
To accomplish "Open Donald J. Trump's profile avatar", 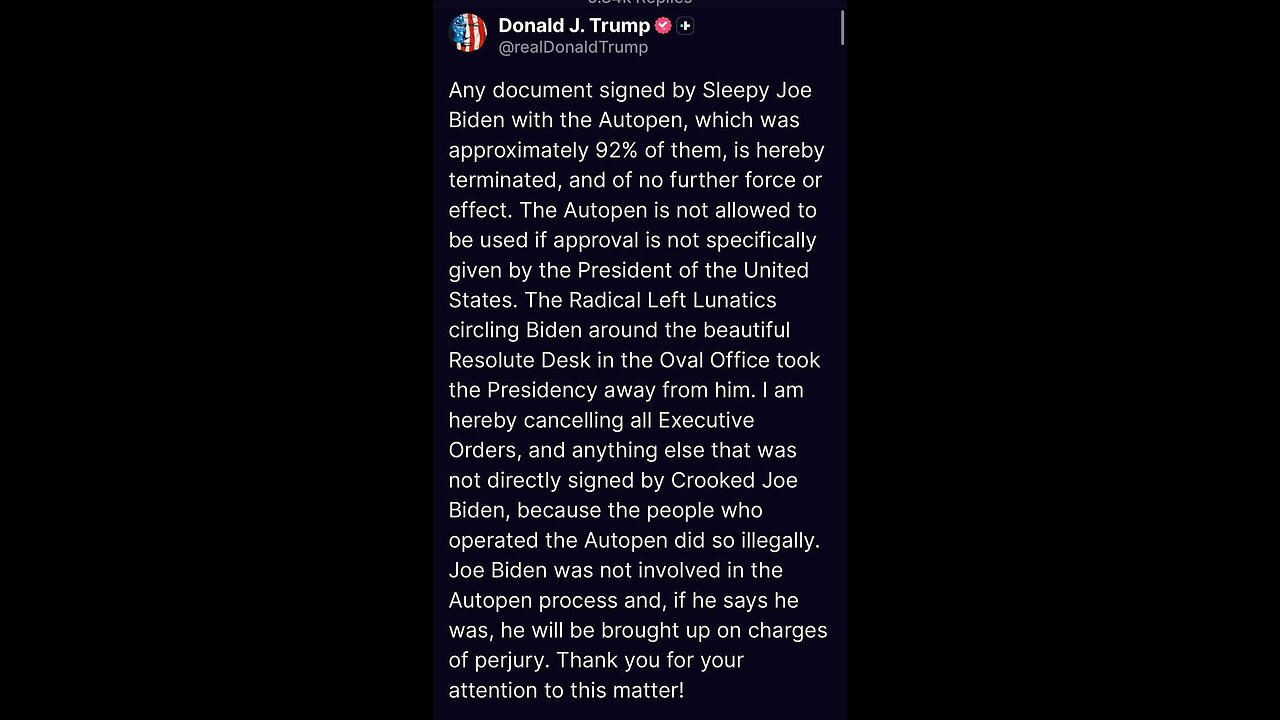I will pyautogui.click(x=467, y=33).
